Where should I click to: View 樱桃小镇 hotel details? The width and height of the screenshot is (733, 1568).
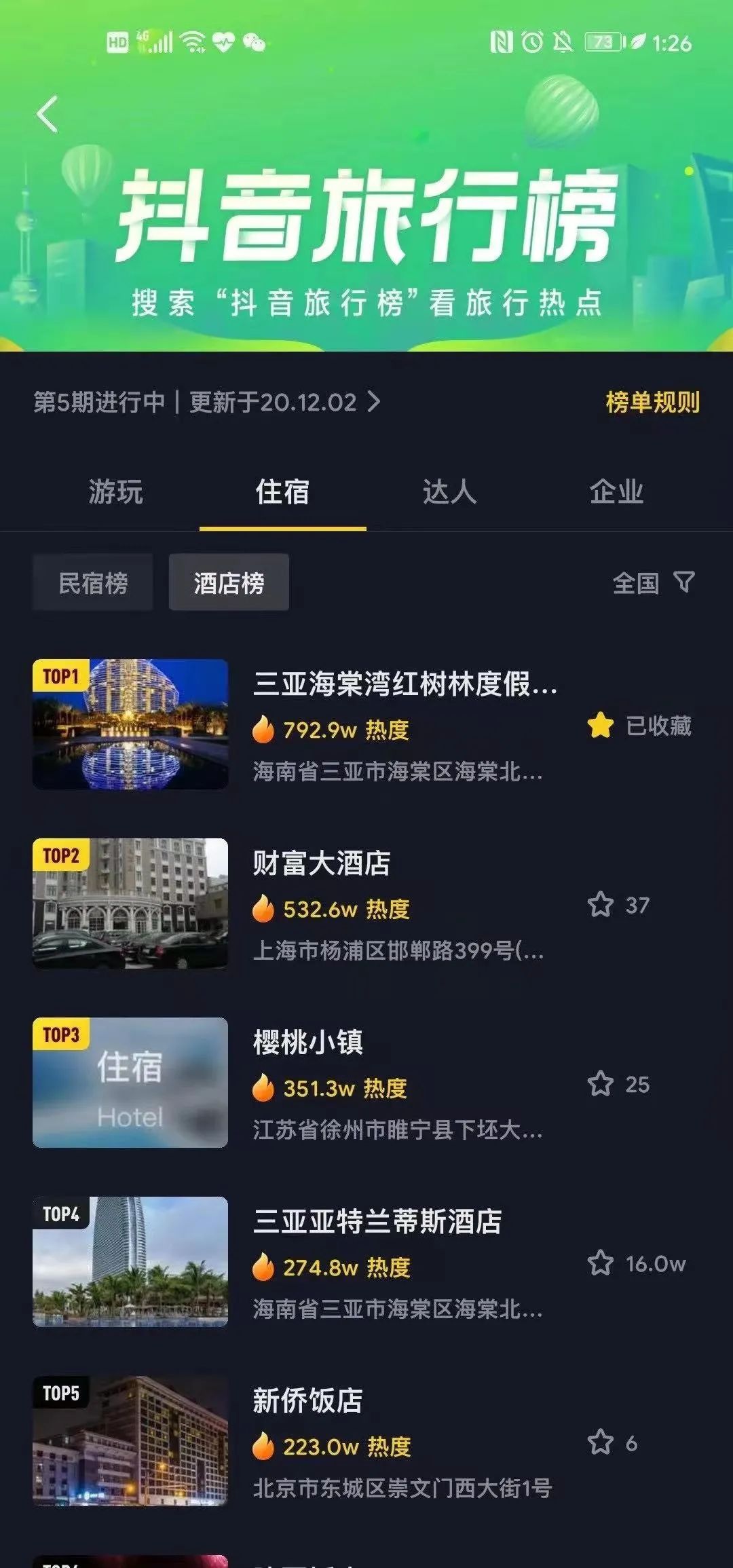(x=308, y=1042)
